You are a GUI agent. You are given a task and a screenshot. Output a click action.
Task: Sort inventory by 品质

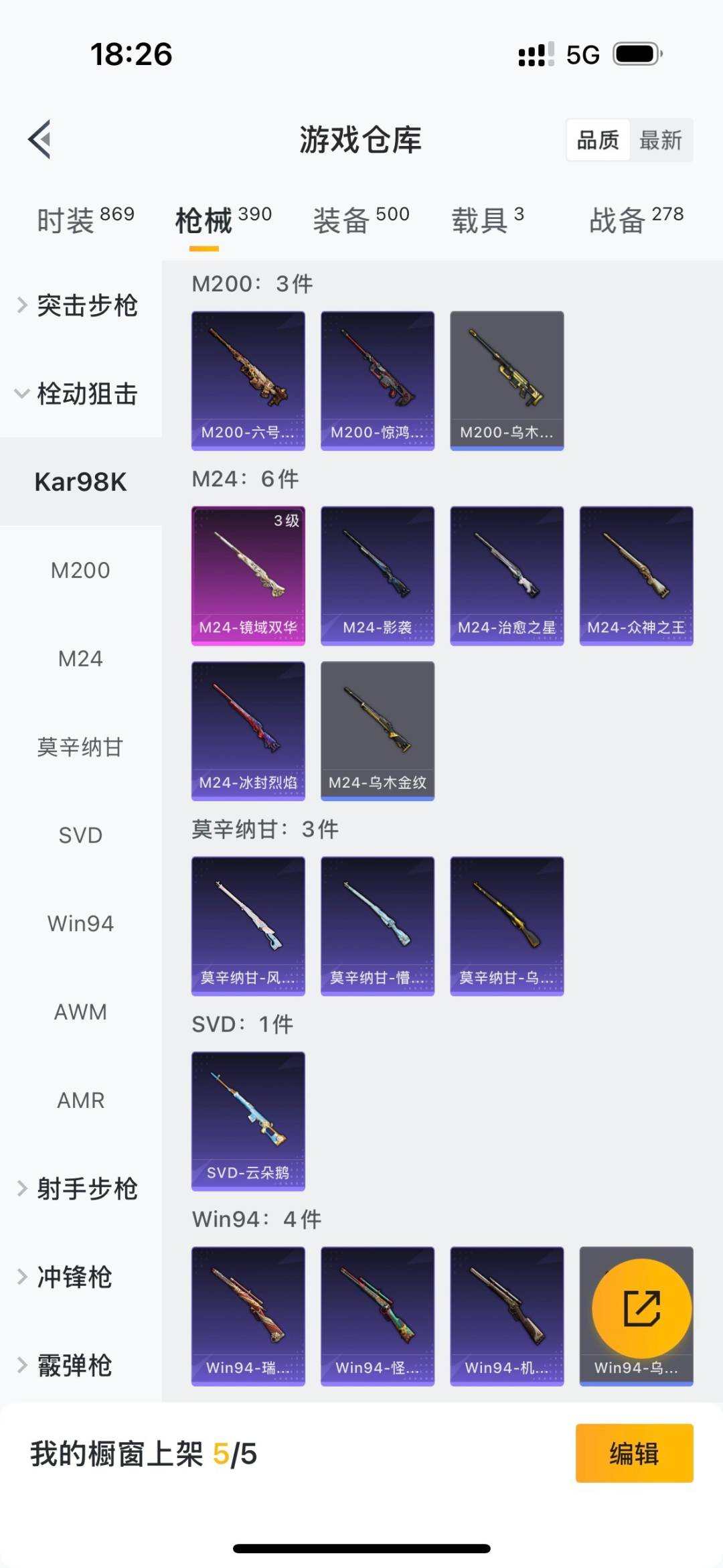(x=598, y=140)
